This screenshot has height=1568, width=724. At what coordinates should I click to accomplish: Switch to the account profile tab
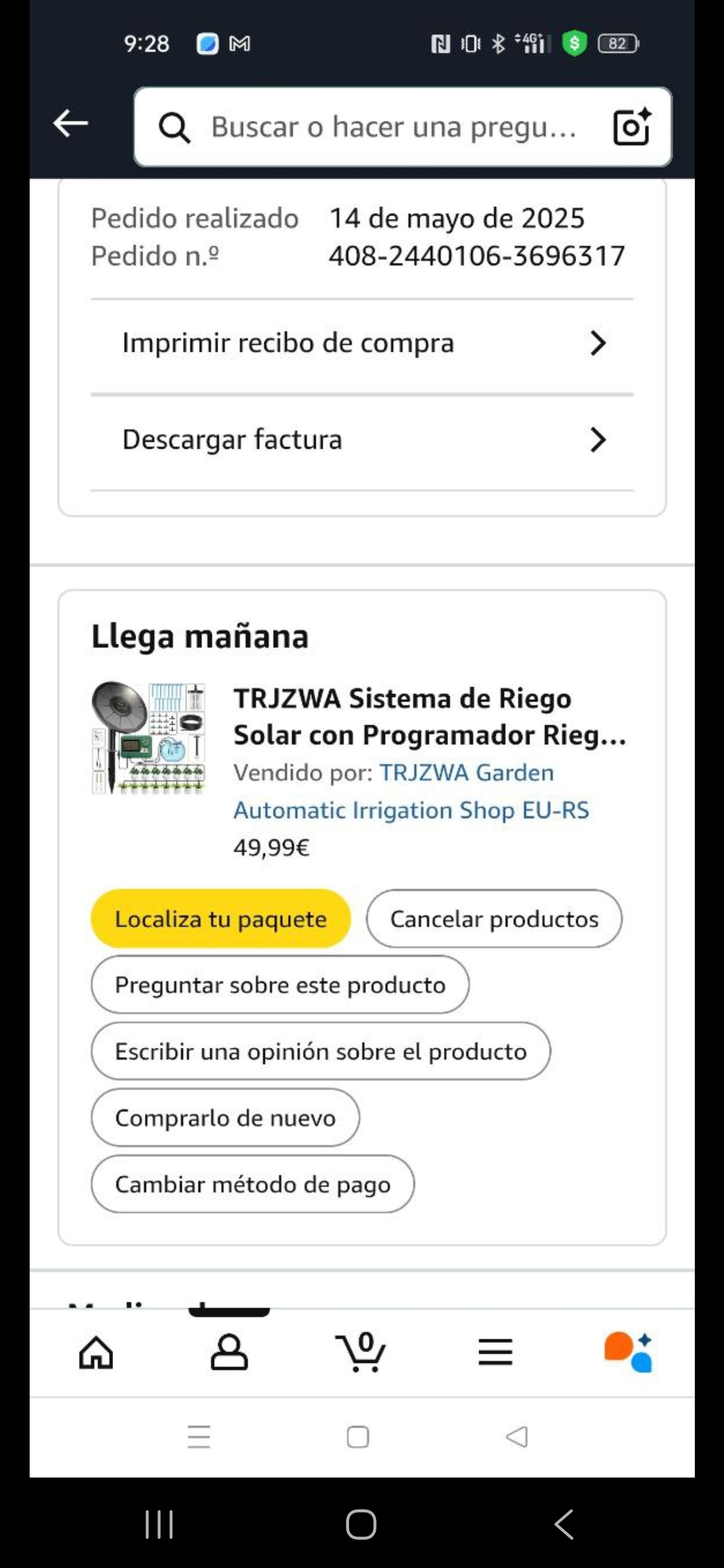pos(229,1352)
